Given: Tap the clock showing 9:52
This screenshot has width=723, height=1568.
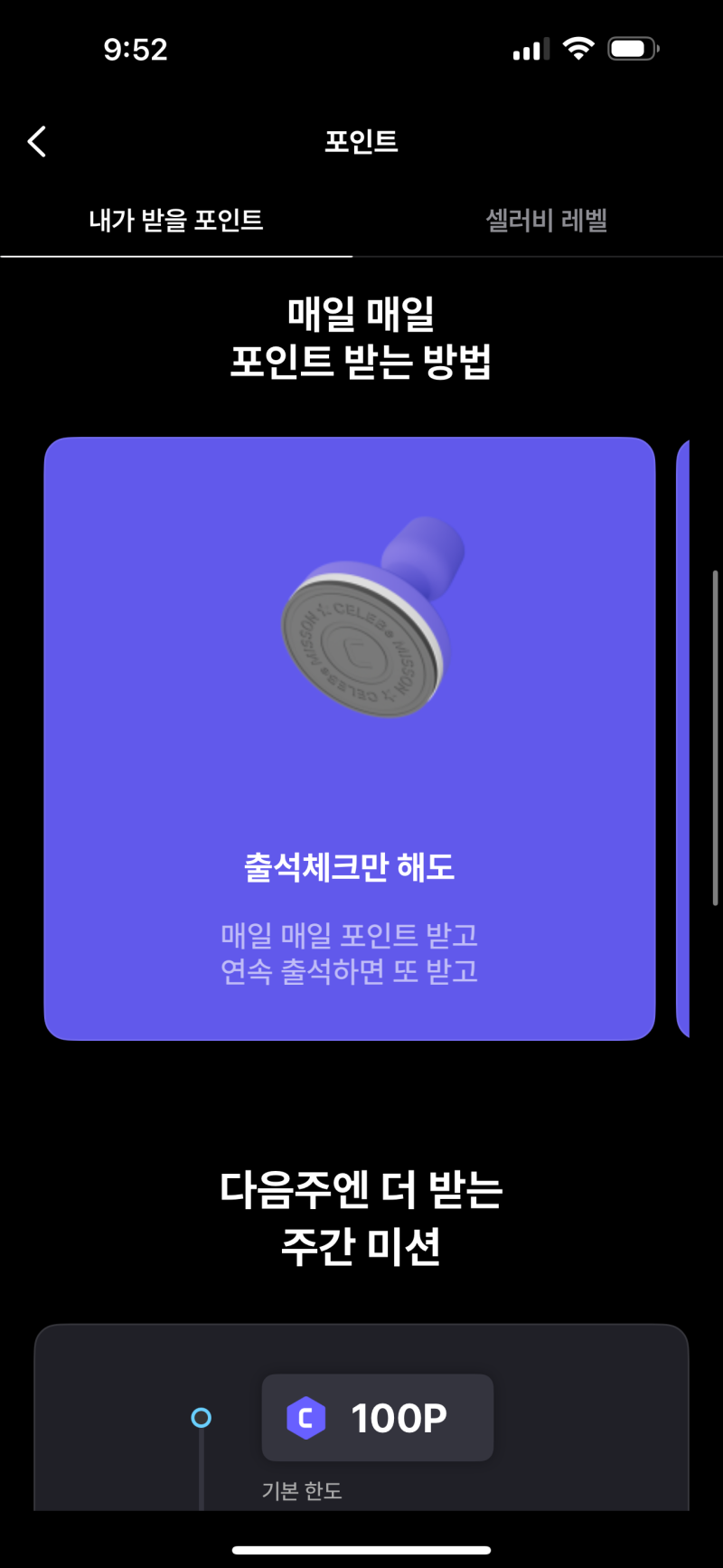Looking at the screenshot, I should point(136,50).
